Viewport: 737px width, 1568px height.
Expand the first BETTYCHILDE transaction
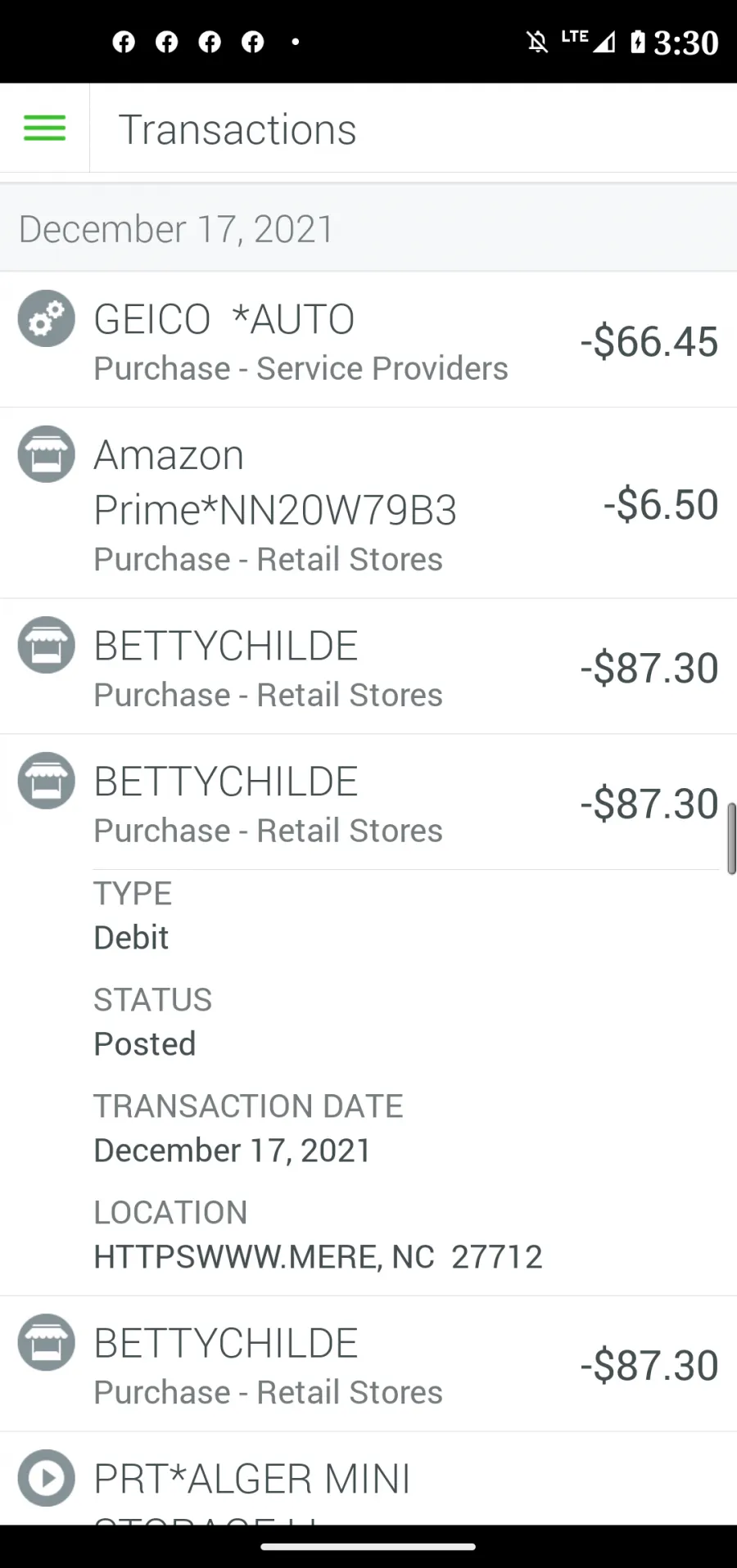click(x=368, y=667)
